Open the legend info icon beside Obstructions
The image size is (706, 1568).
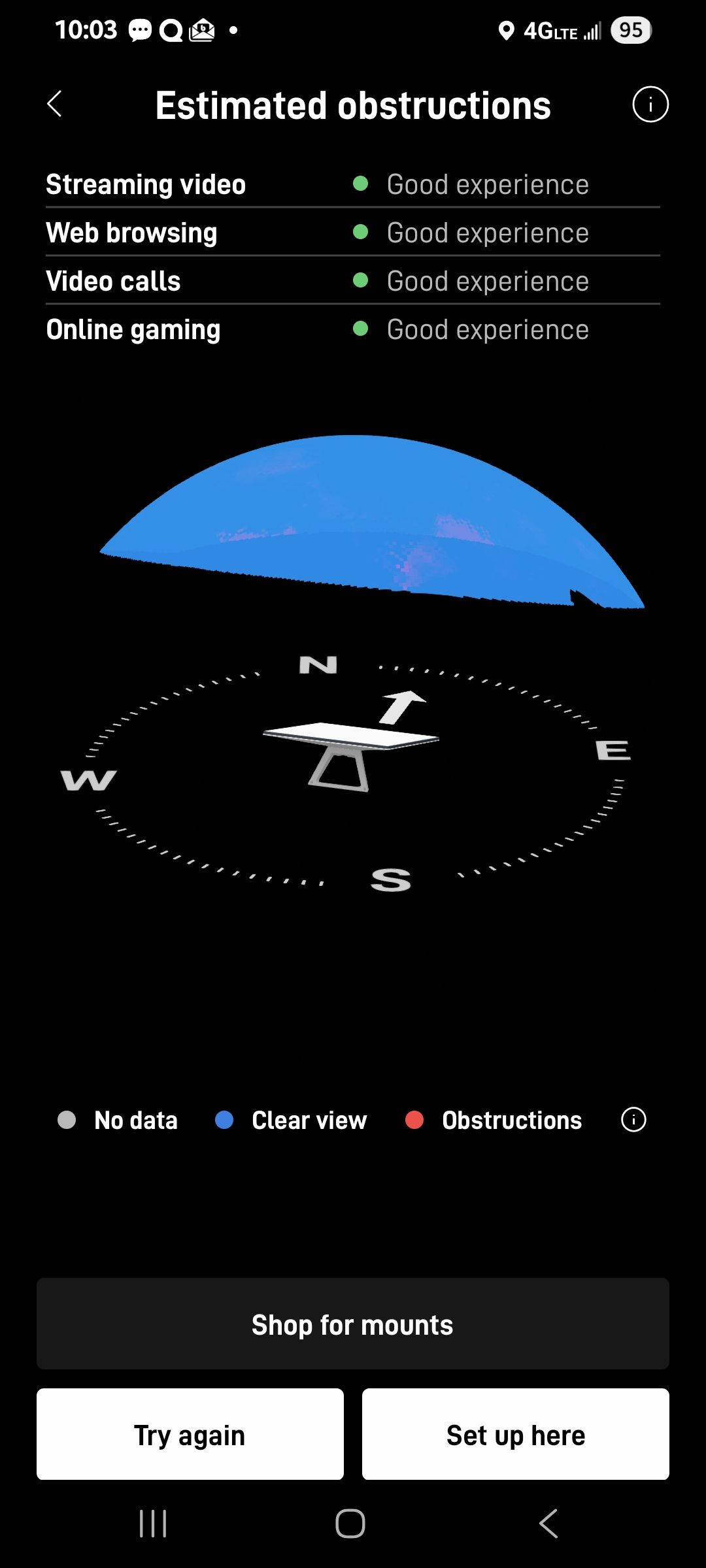tap(633, 1120)
